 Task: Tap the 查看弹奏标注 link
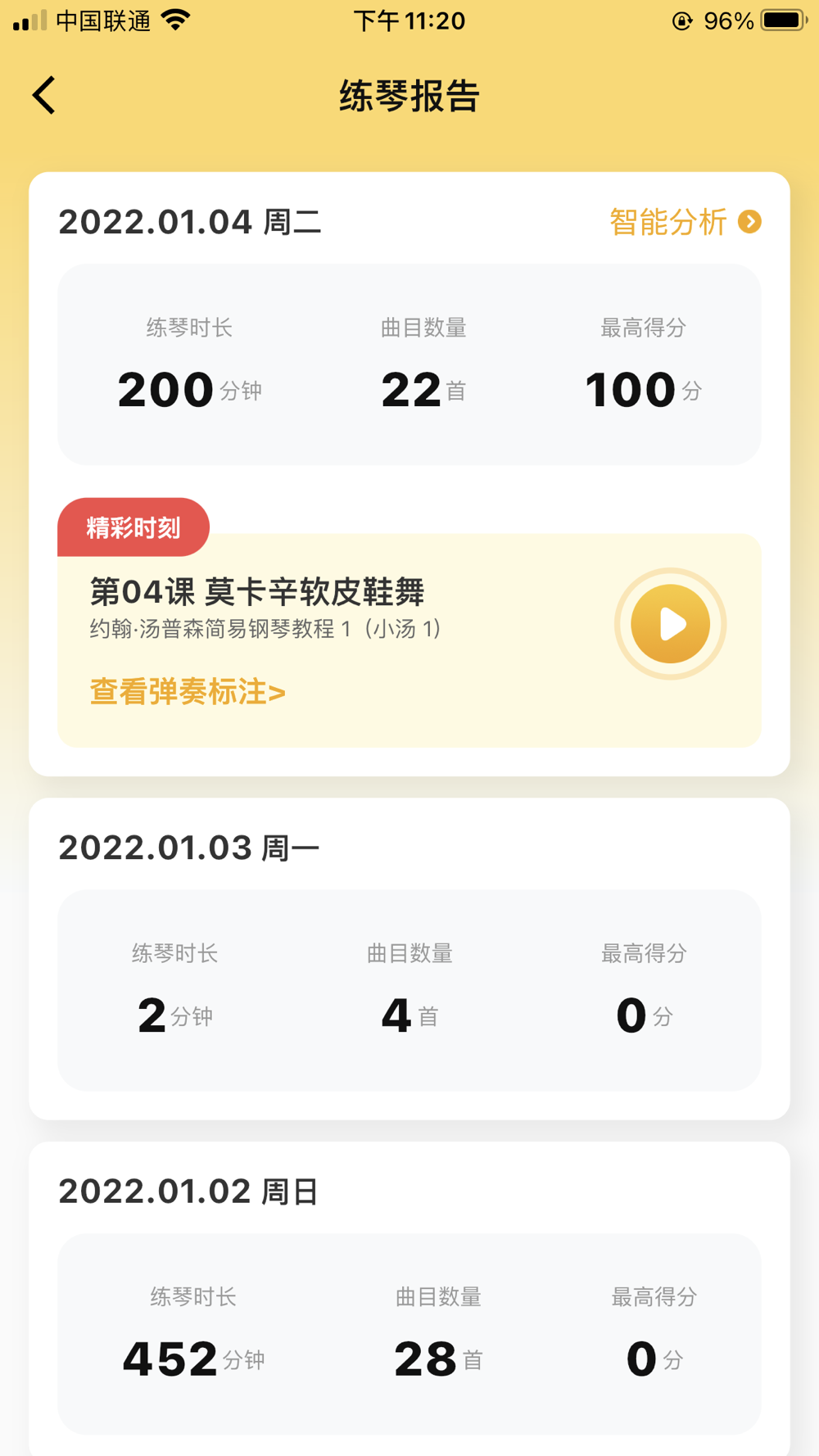tap(188, 692)
